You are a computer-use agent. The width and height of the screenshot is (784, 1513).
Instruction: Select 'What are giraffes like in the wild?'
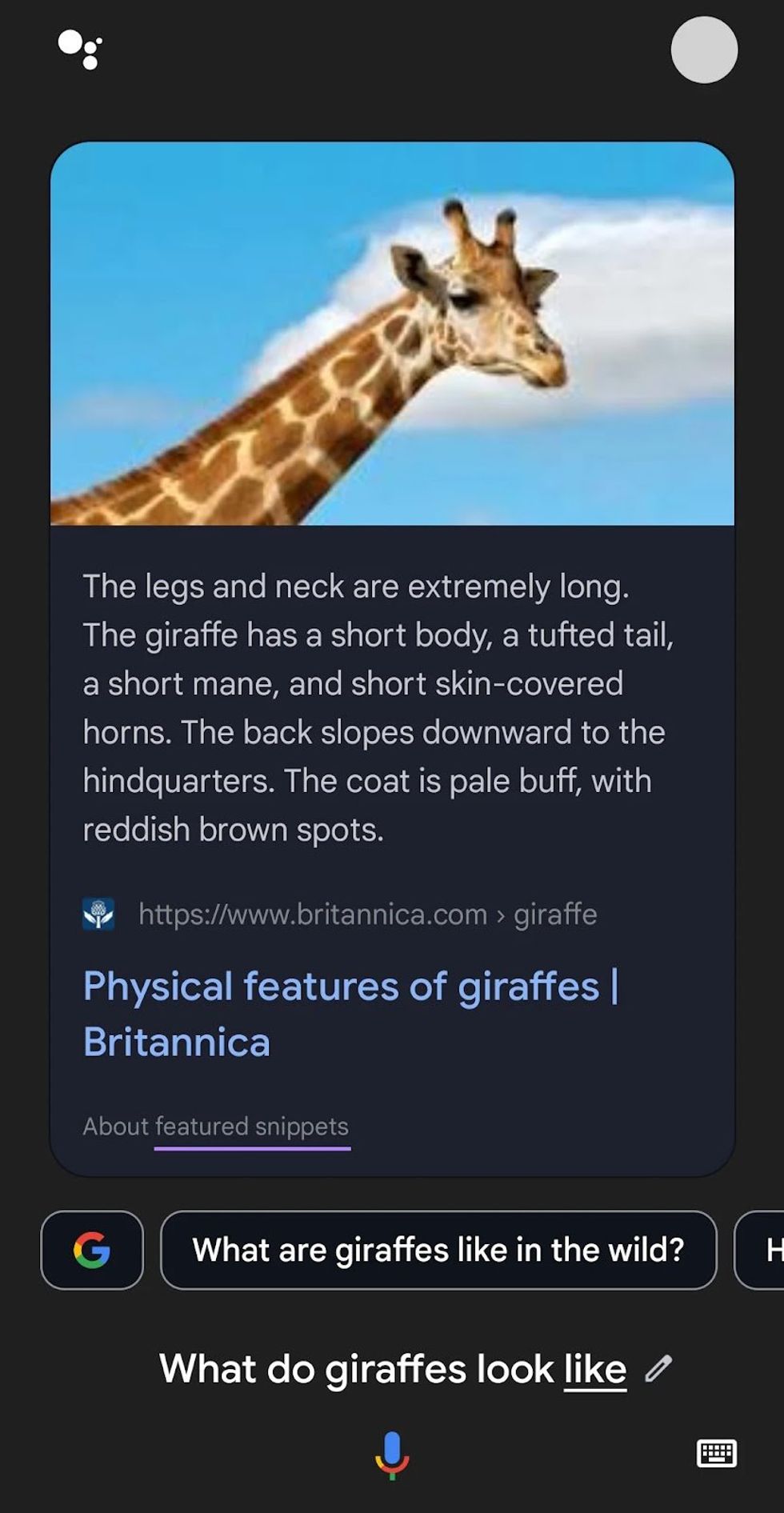click(438, 1250)
